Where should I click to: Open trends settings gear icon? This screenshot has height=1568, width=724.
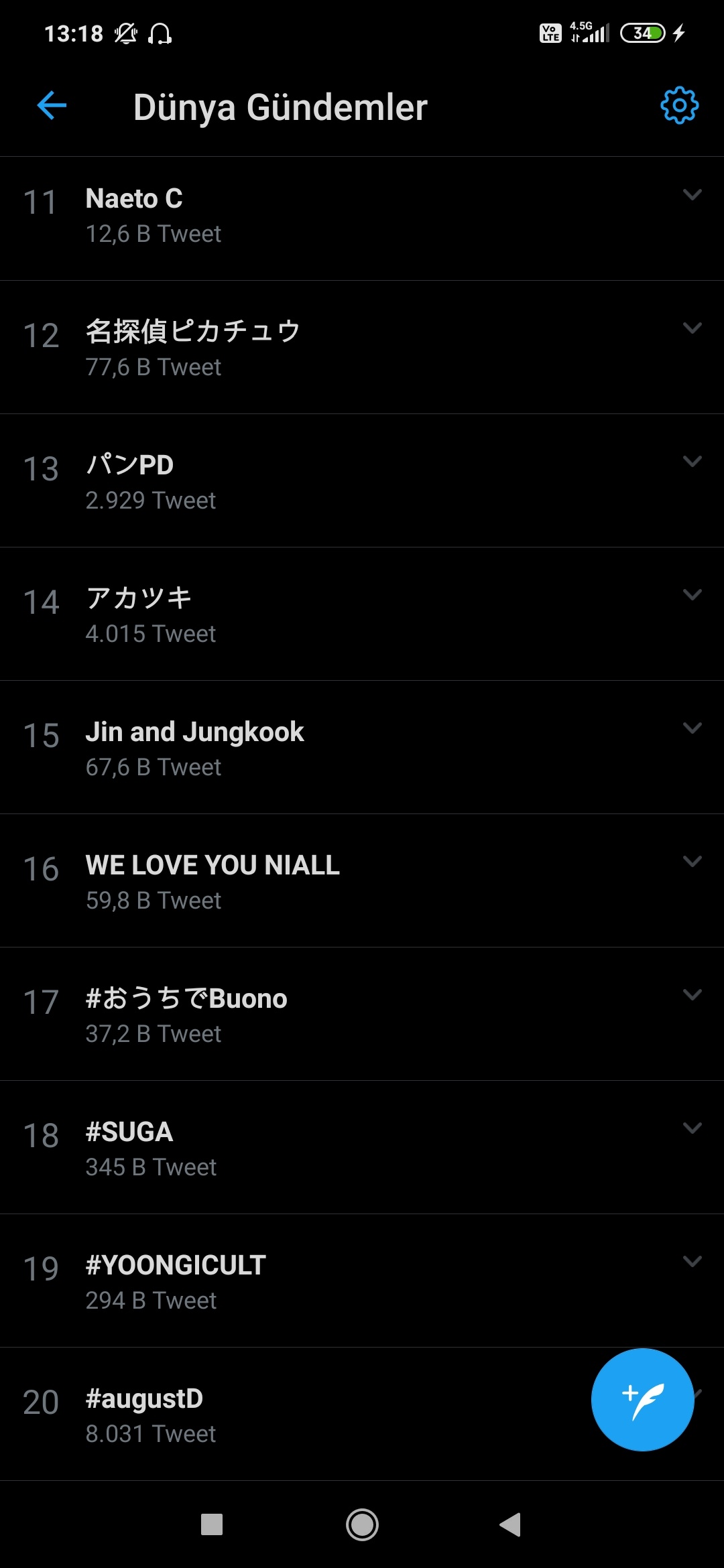(x=679, y=105)
